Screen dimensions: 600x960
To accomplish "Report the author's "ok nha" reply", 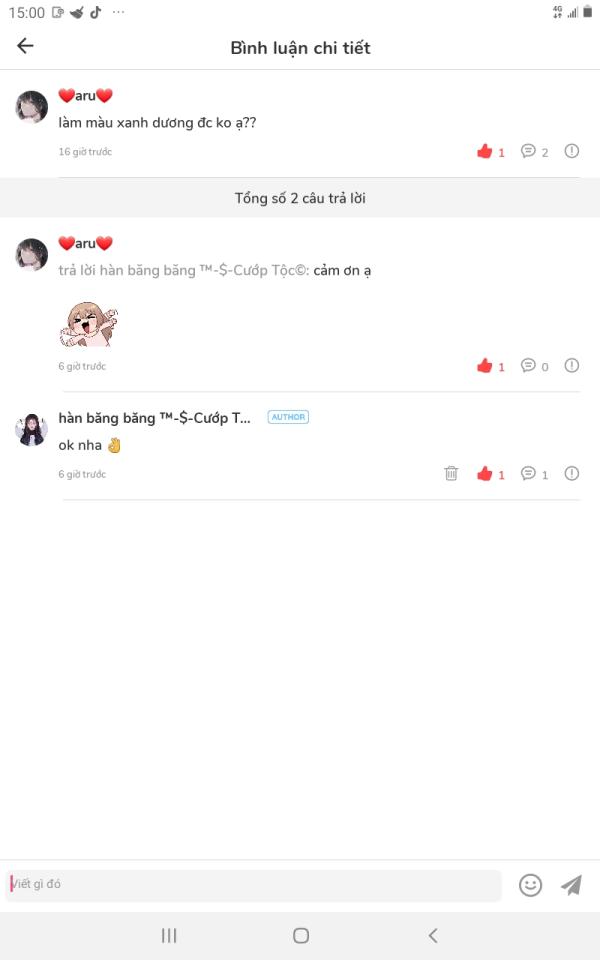I will [x=572, y=474].
